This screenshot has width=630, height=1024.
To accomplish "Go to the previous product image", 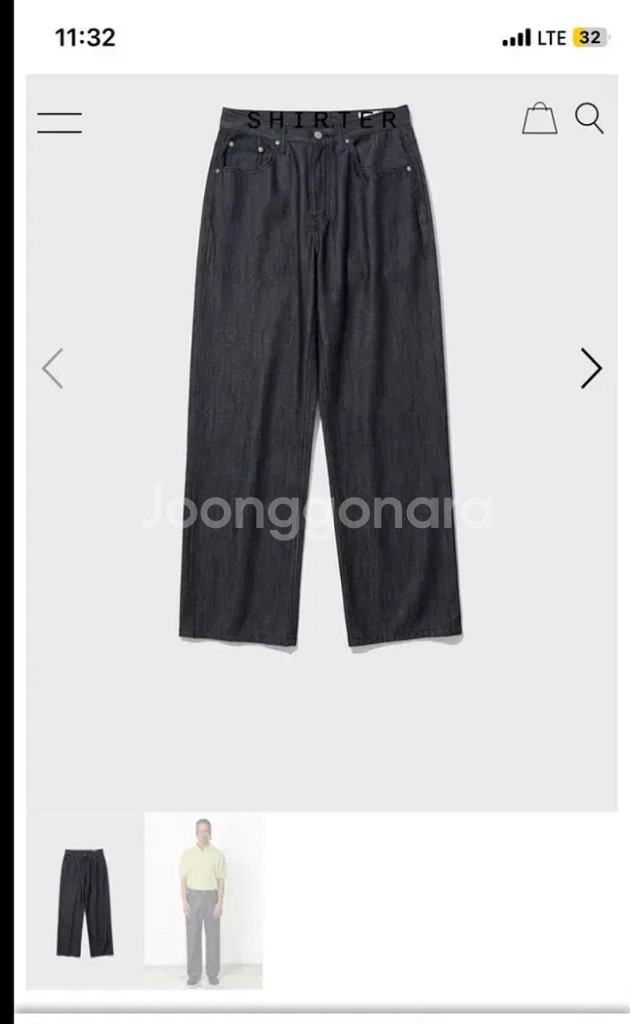I will coord(53,368).
